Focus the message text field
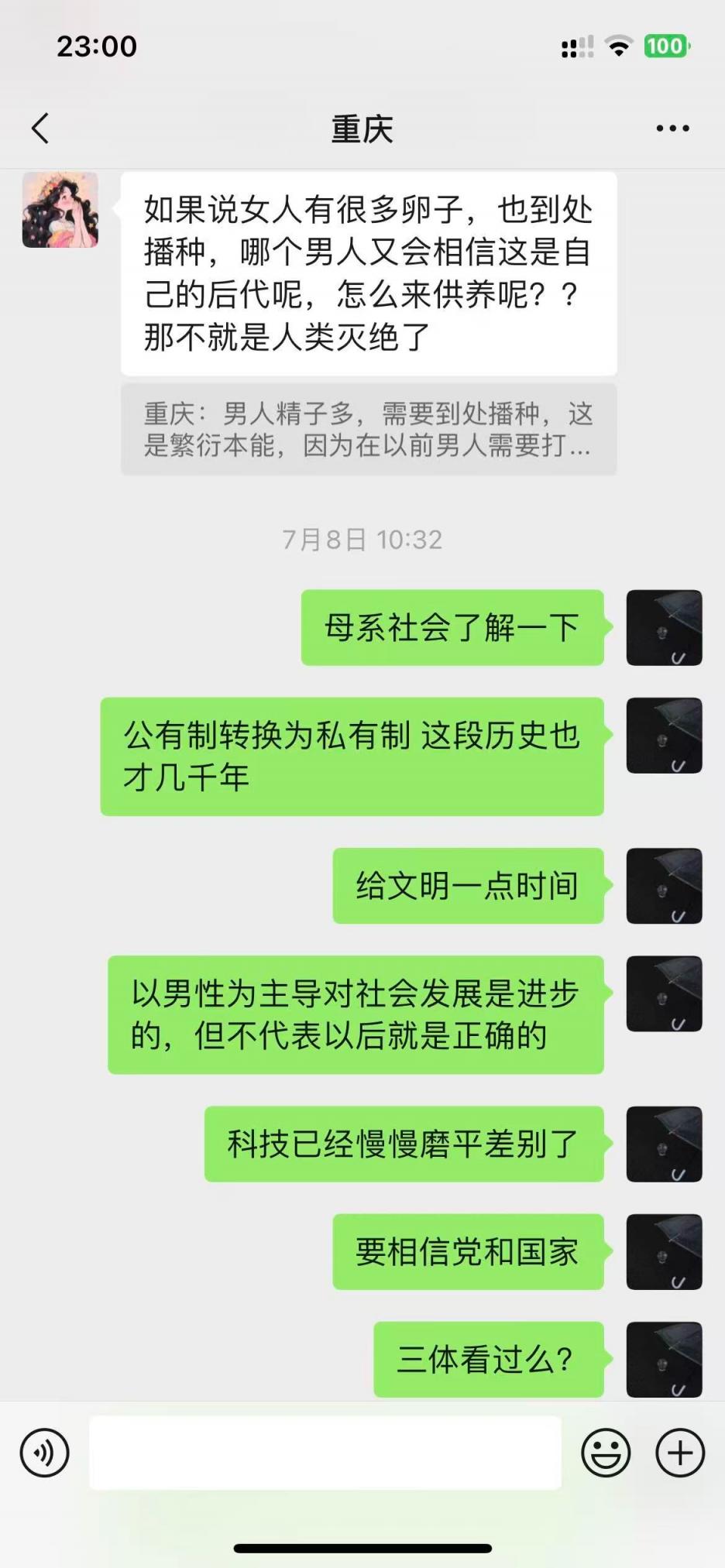The image size is (725, 1568). point(325,1453)
